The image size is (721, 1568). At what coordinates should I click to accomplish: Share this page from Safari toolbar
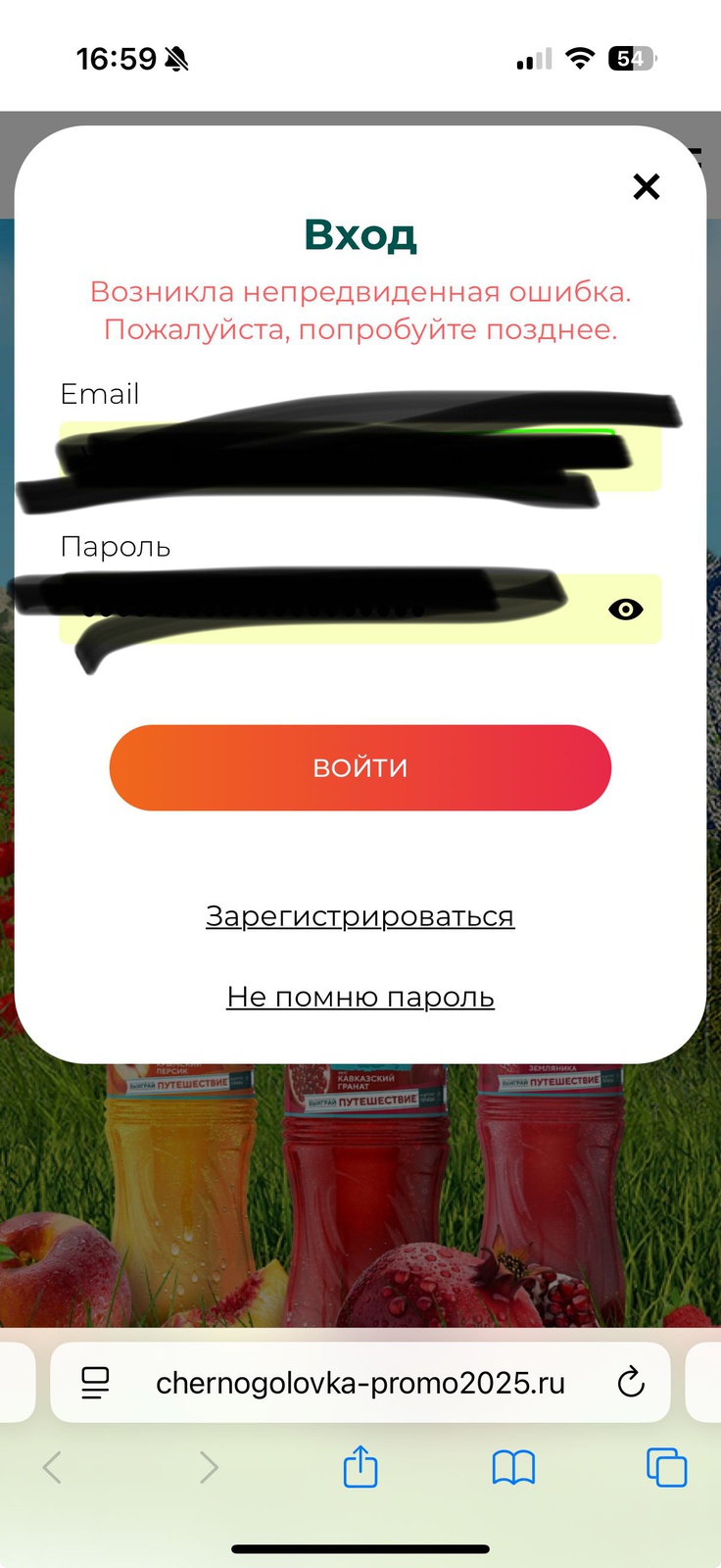pos(360,1467)
